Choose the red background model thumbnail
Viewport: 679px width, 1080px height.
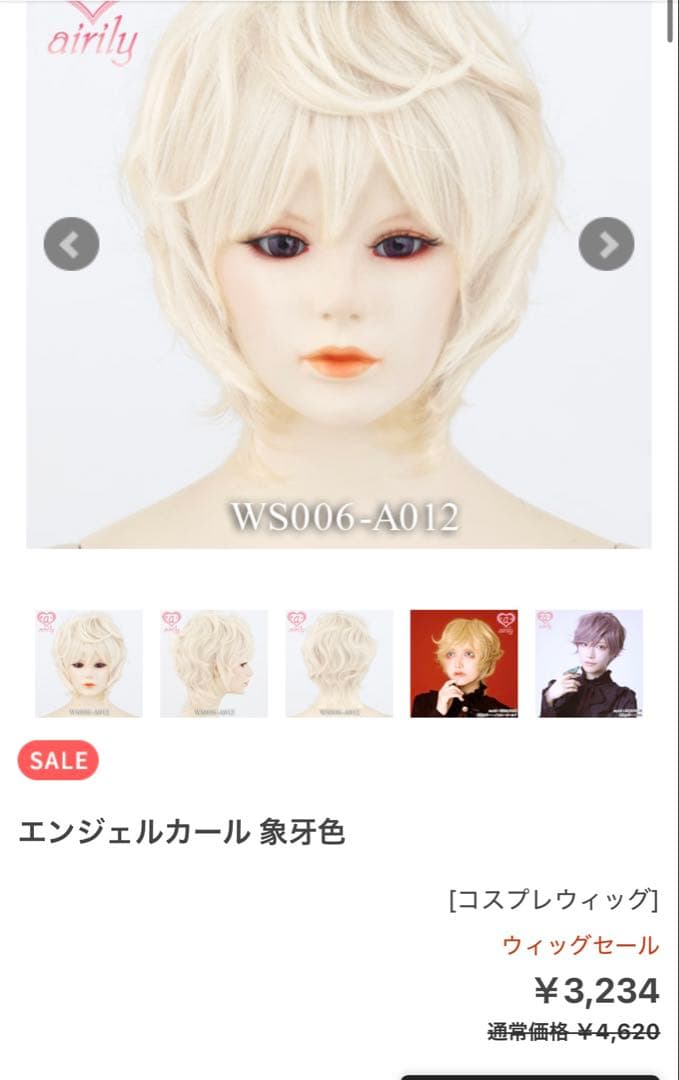[464, 663]
